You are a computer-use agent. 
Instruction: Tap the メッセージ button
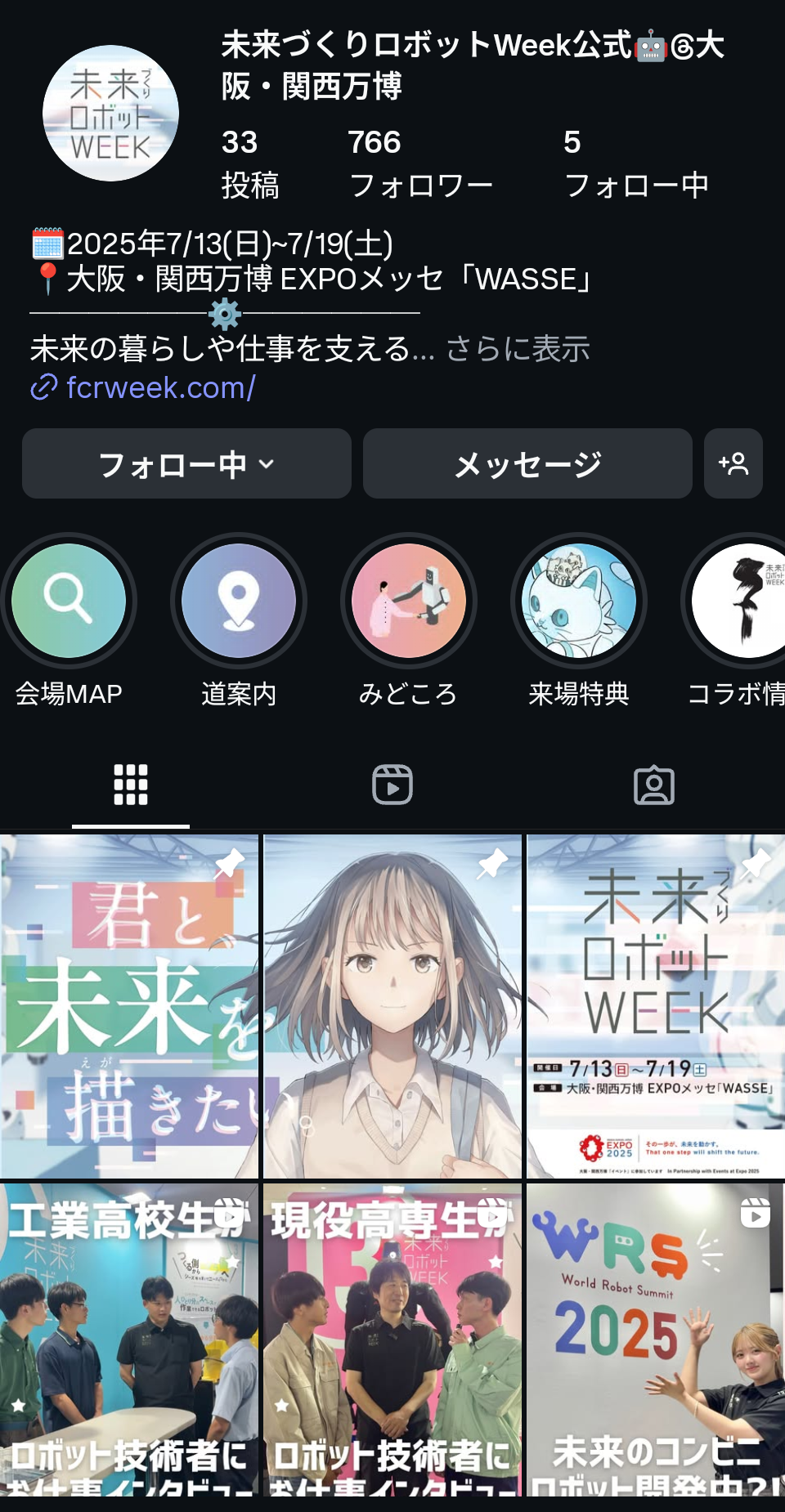tap(527, 464)
